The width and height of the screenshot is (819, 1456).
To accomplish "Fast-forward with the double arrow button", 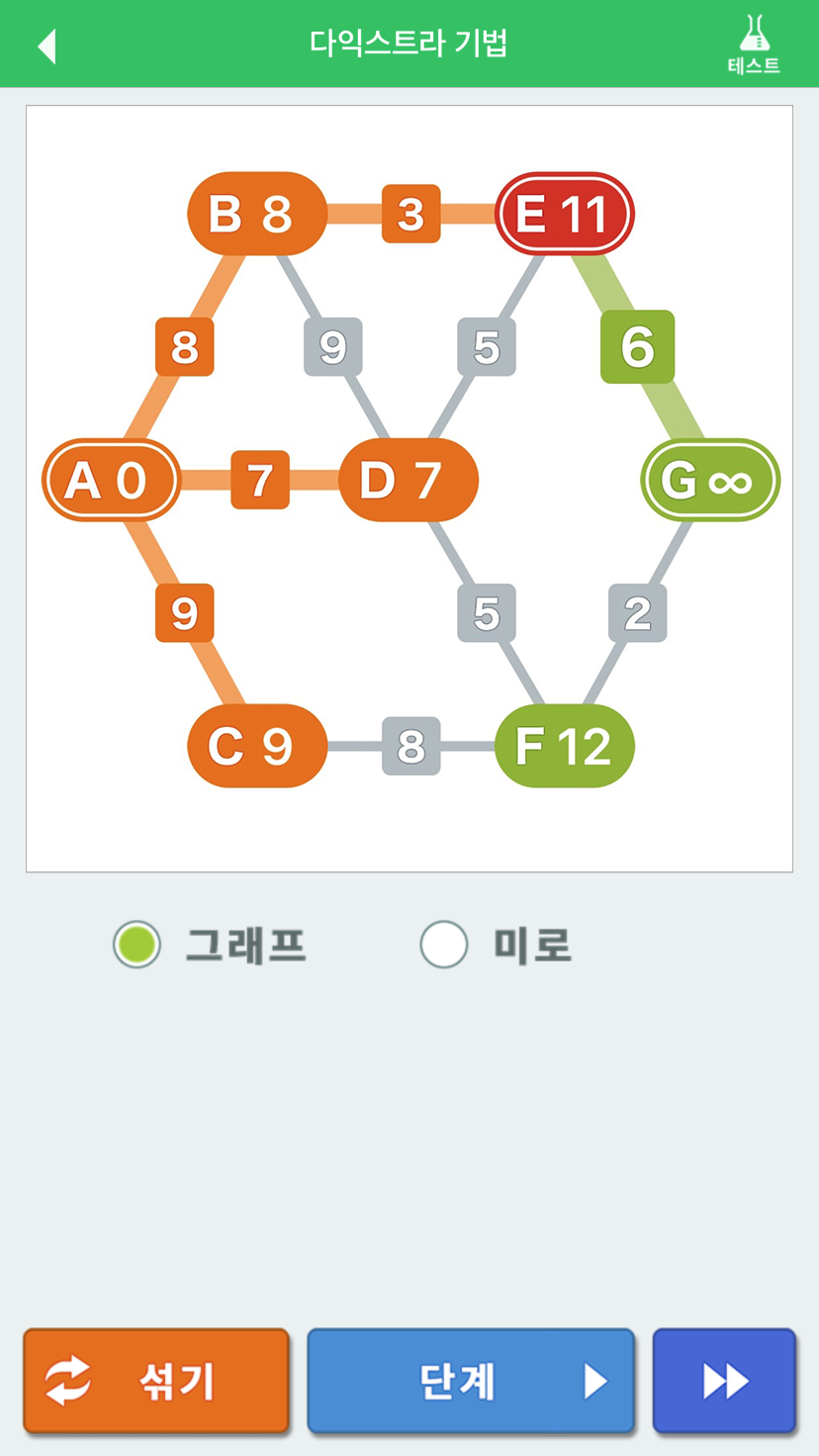I will pos(724,1381).
